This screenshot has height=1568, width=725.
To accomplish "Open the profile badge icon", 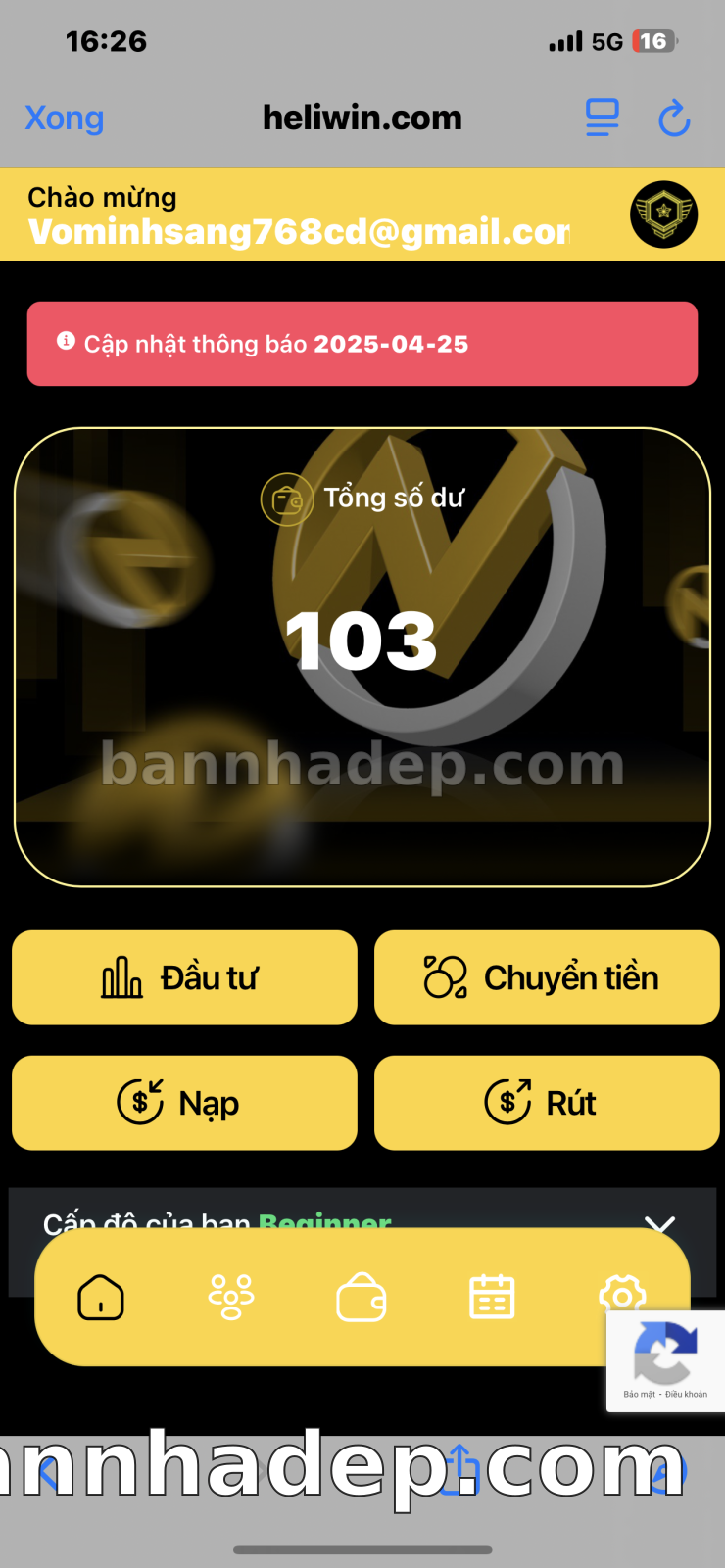I will pos(663,214).
